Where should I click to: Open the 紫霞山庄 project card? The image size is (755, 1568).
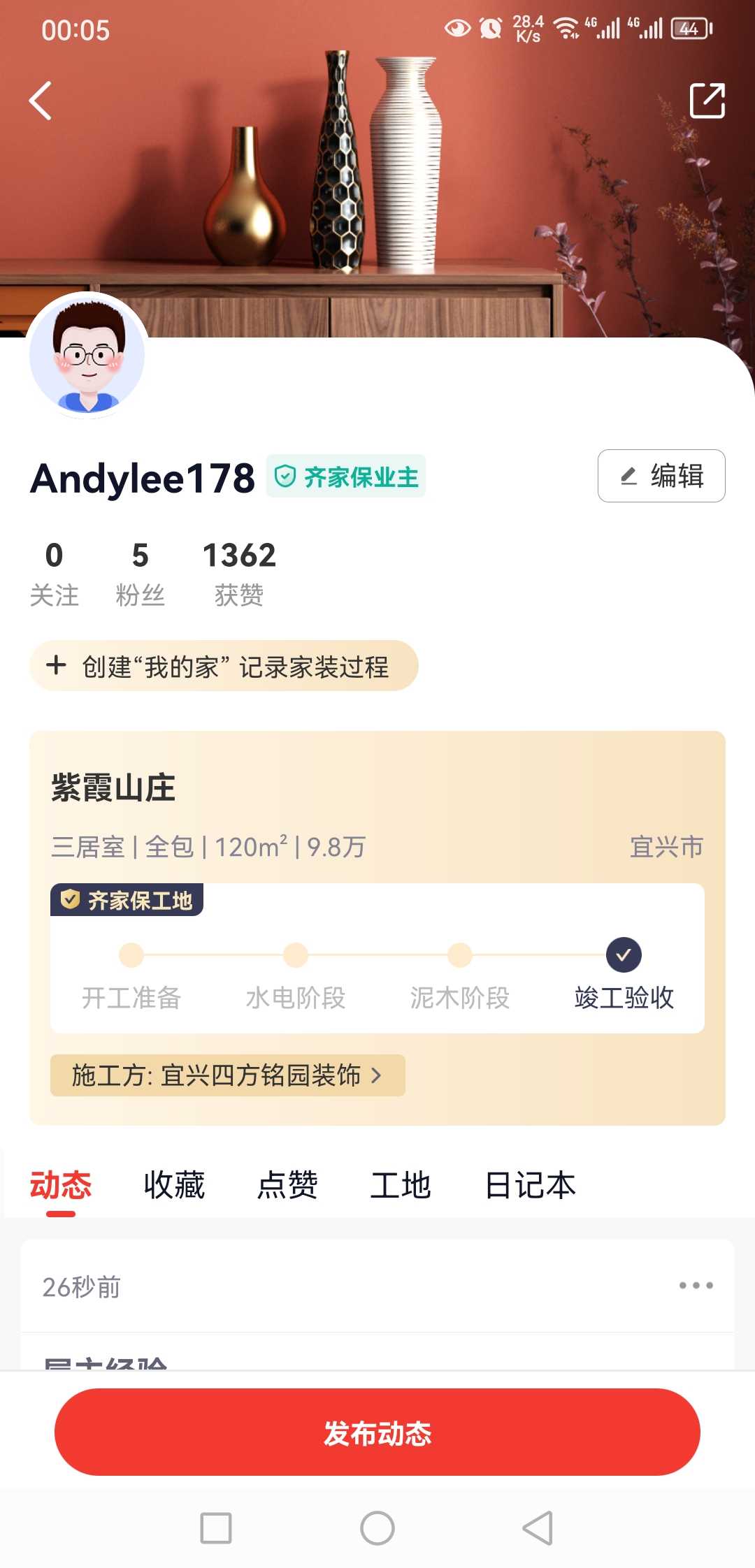click(x=377, y=811)
